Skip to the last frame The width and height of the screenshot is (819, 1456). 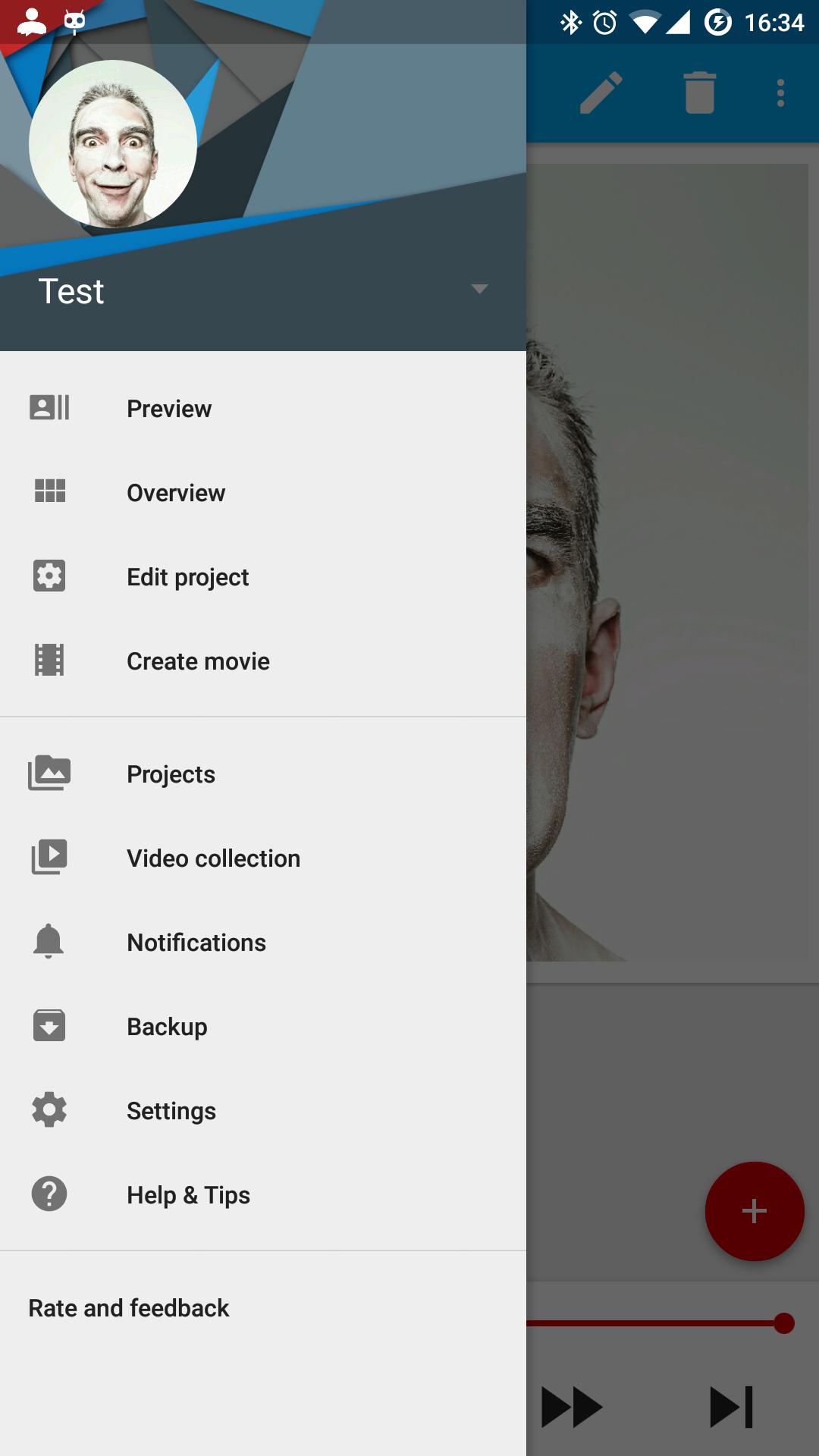pyautogui.click(x=732, y=1407)
